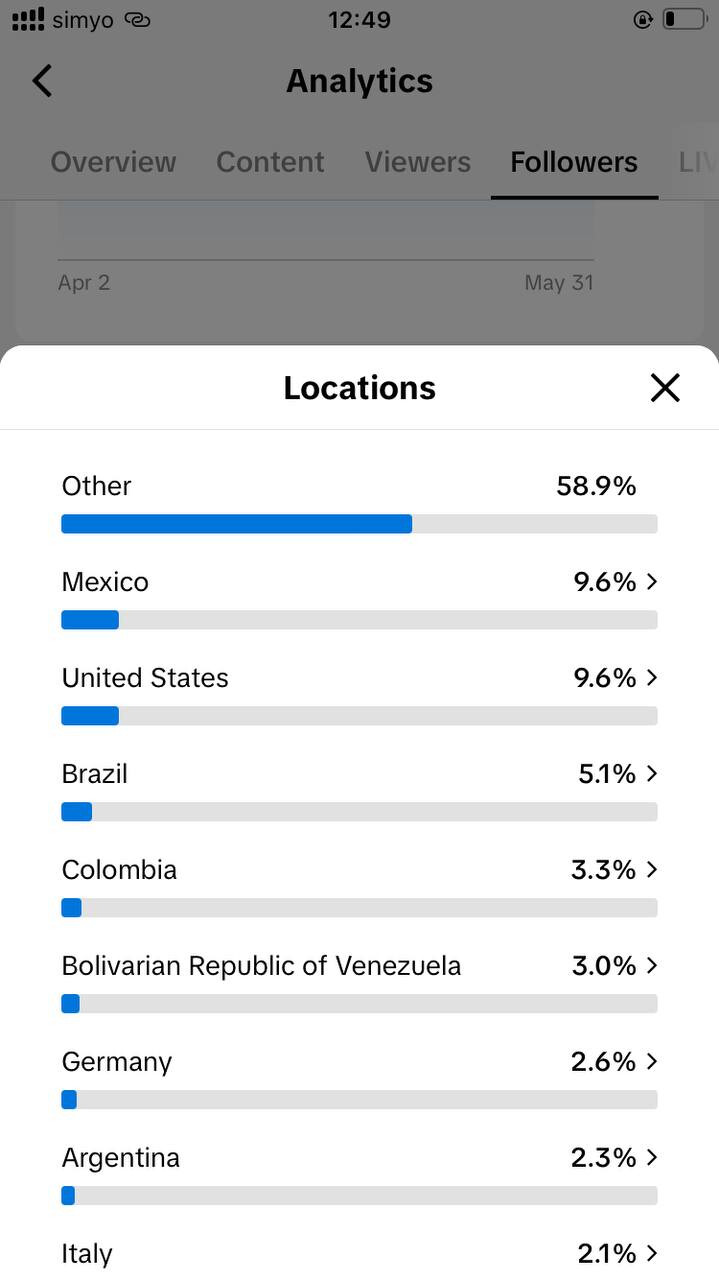Show Germany location details
This screenshot has width=719, height=1280.
point(359,1077)
